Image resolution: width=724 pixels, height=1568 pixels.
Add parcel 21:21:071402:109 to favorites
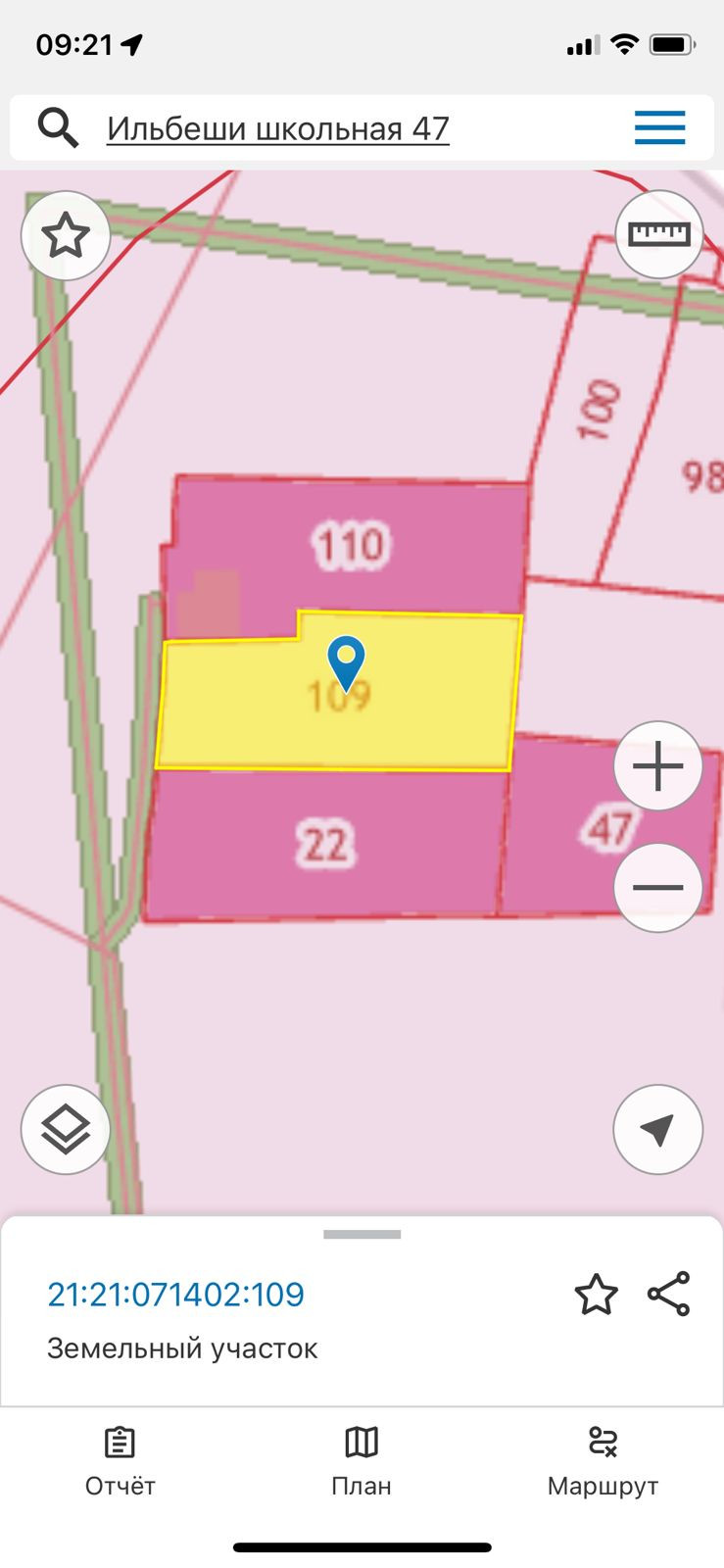tap(596, 1295)
